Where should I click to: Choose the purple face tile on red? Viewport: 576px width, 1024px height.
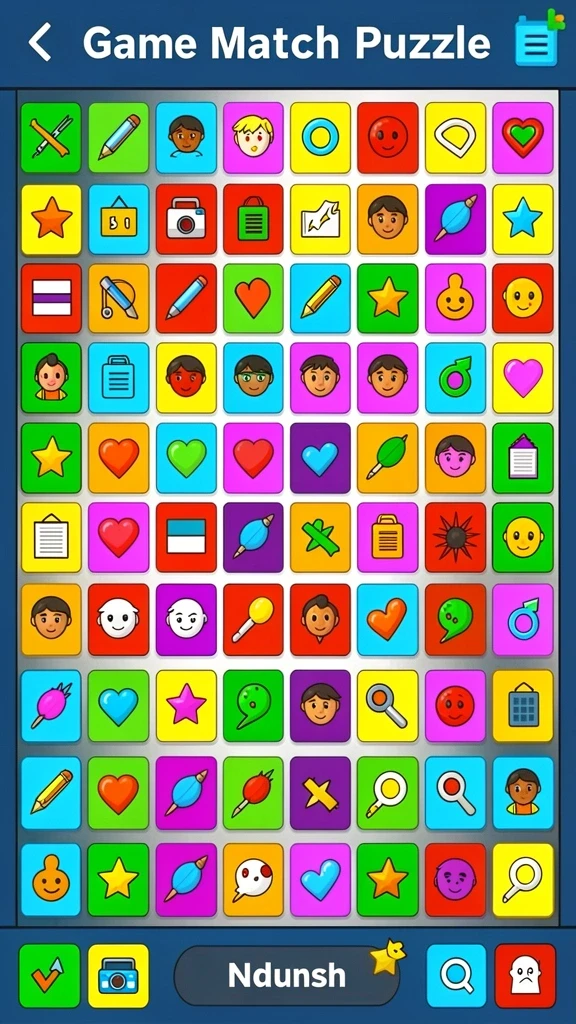click(x=456, y=879)
